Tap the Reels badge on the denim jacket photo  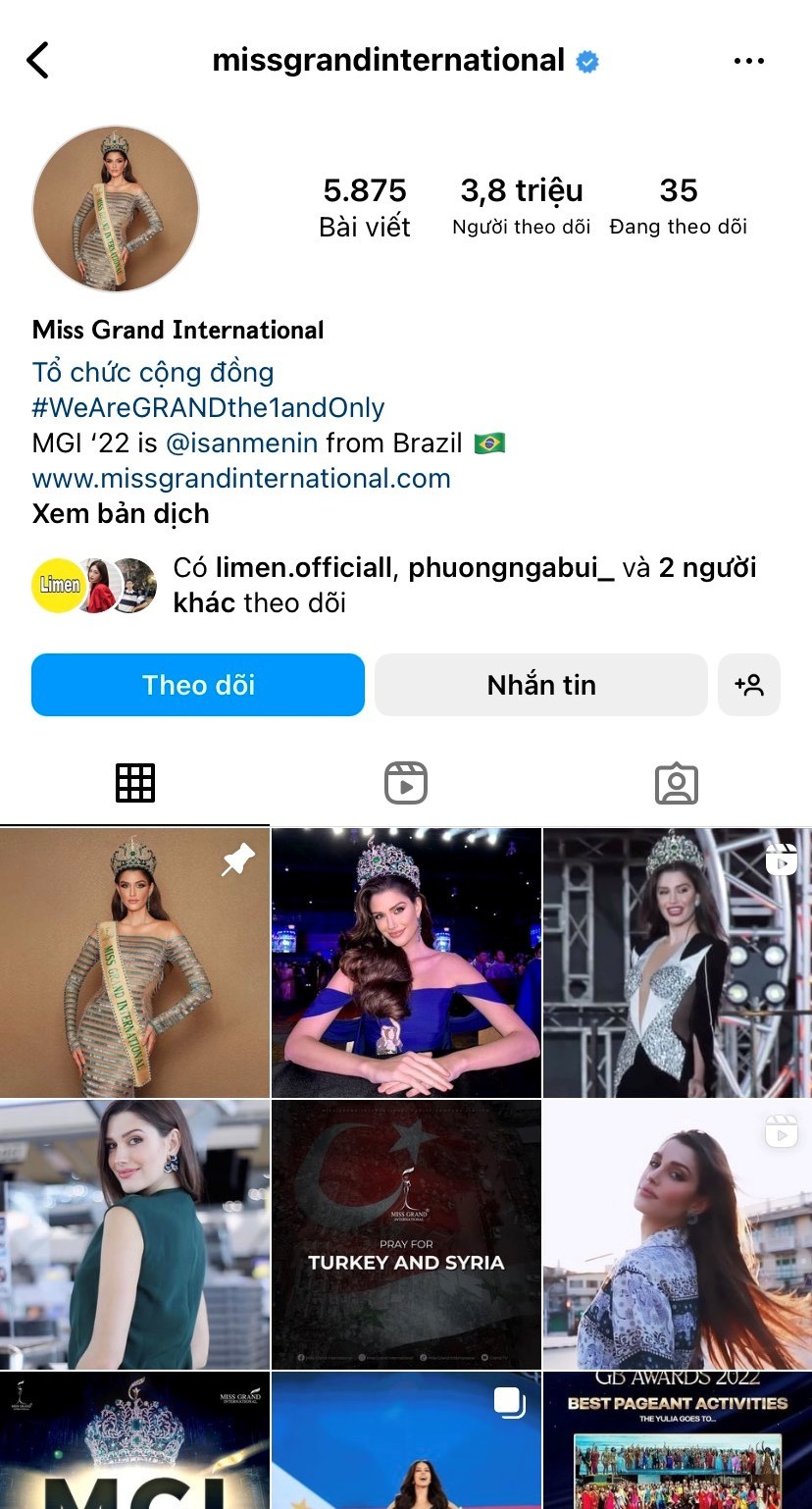coord(782,1130)
